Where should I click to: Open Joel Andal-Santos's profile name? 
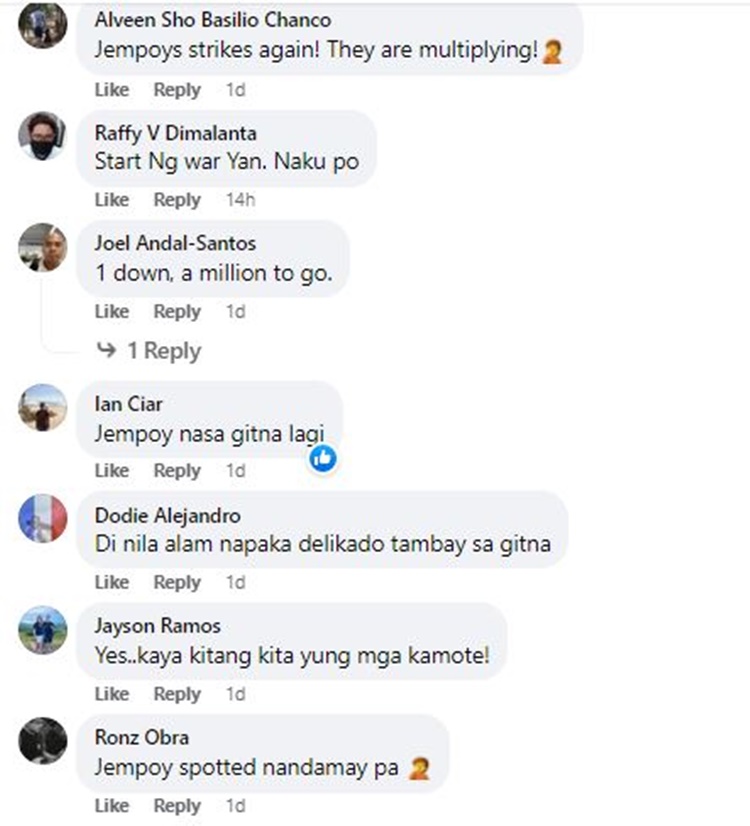(x=175, y=243)
